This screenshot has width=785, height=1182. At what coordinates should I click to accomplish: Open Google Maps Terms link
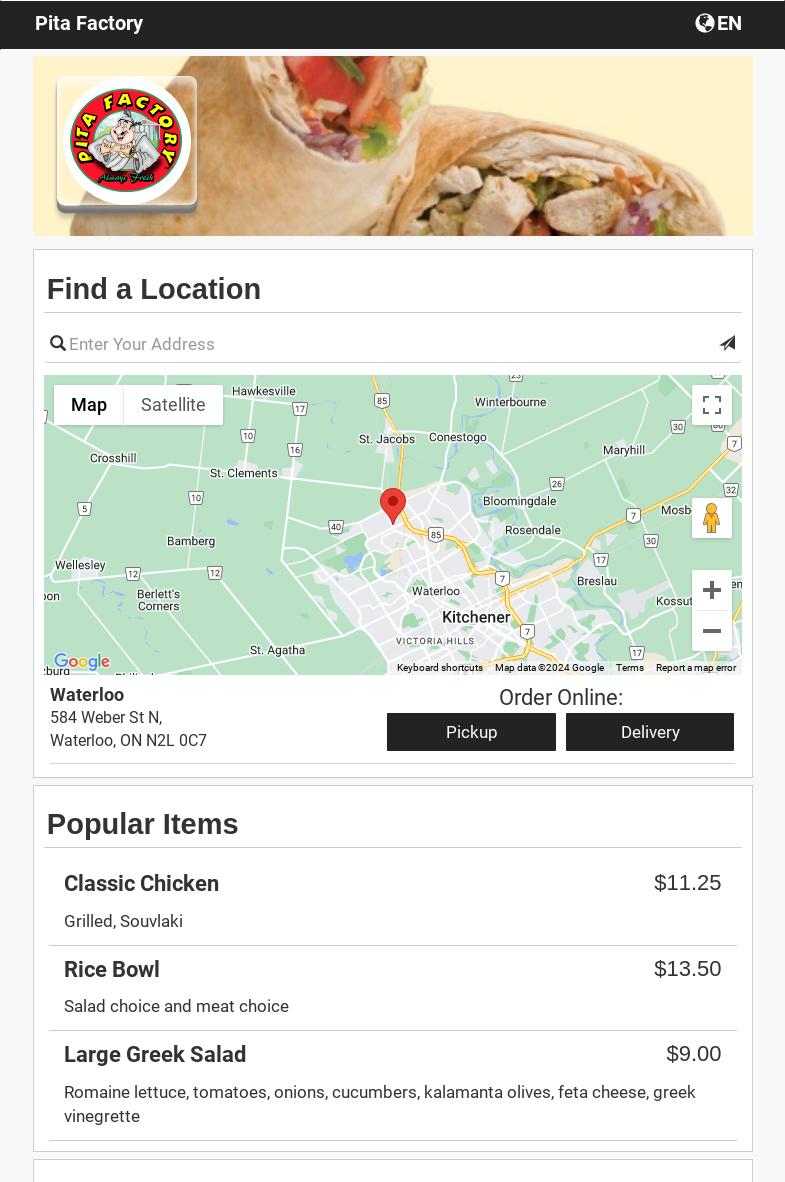point(629,668)
